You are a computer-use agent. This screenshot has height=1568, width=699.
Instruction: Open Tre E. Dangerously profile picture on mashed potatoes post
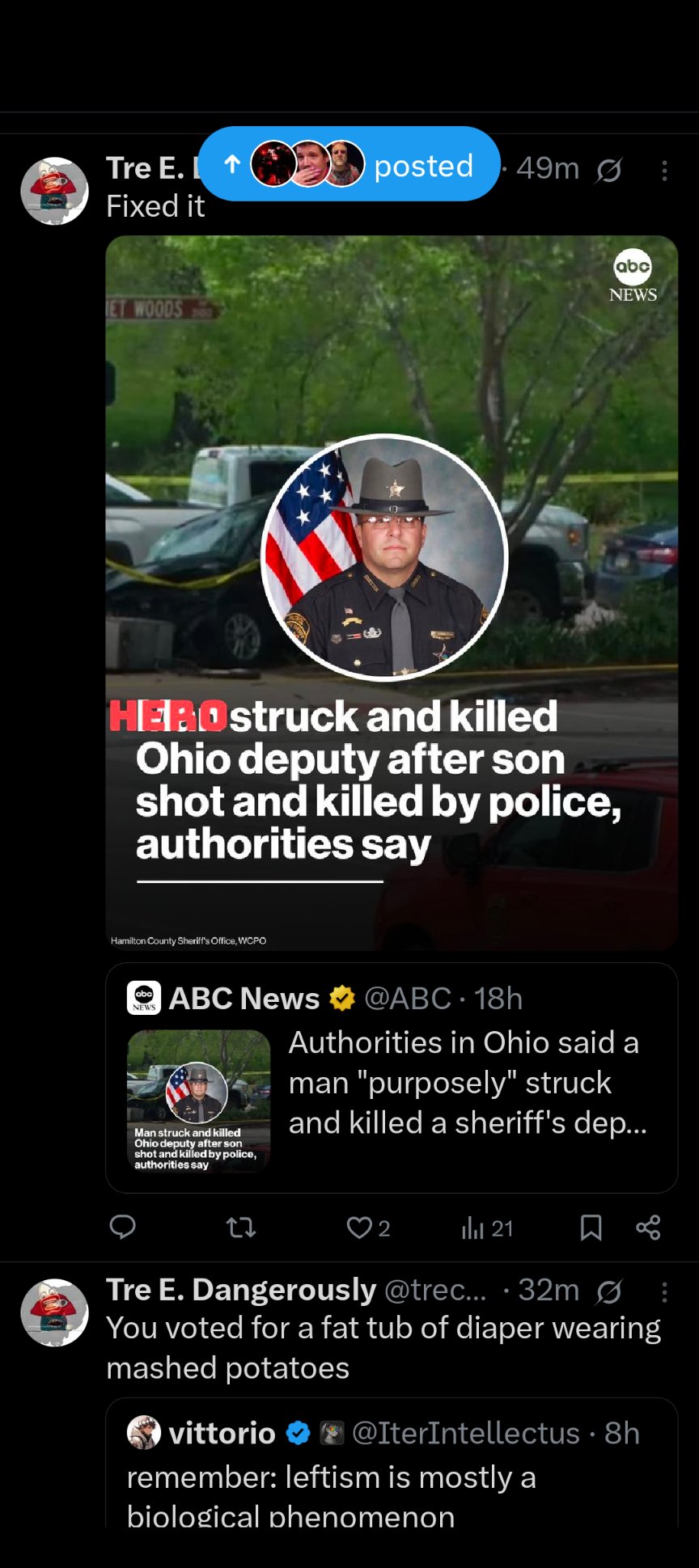54,1312
